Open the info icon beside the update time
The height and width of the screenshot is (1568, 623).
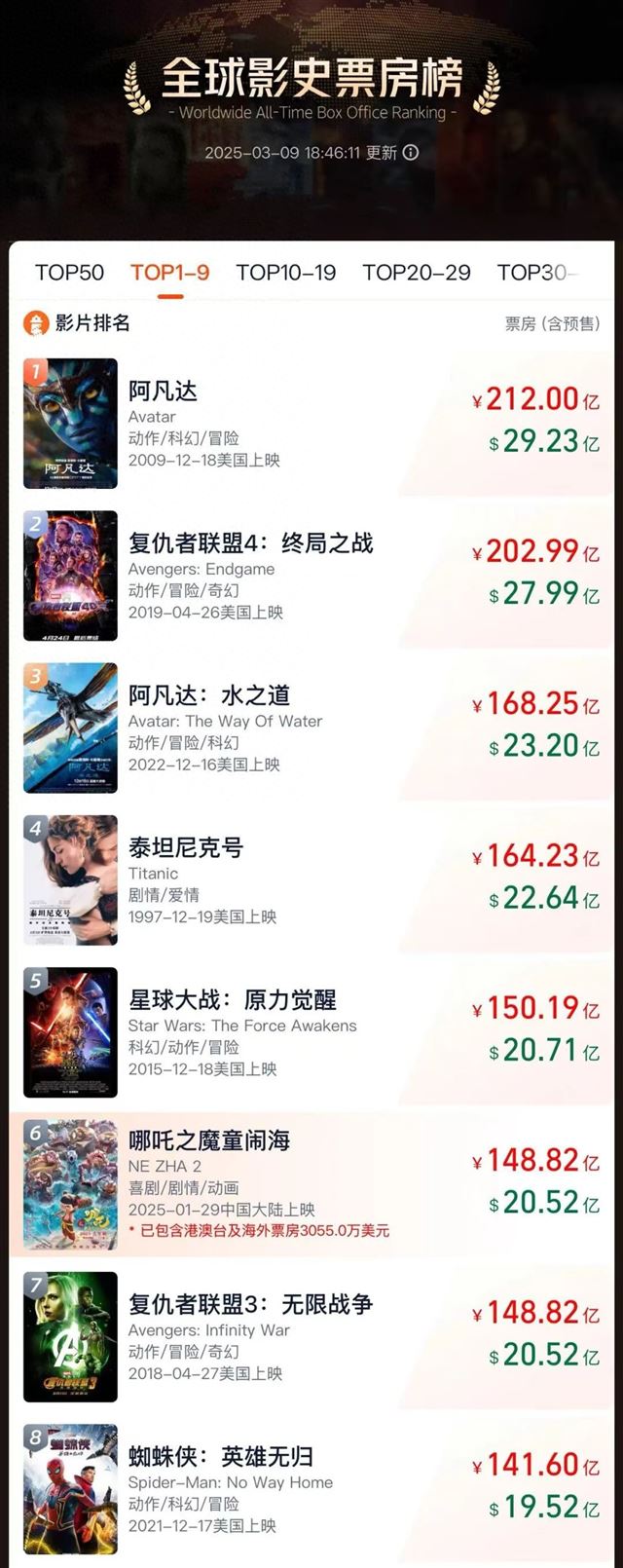[411, 152]
